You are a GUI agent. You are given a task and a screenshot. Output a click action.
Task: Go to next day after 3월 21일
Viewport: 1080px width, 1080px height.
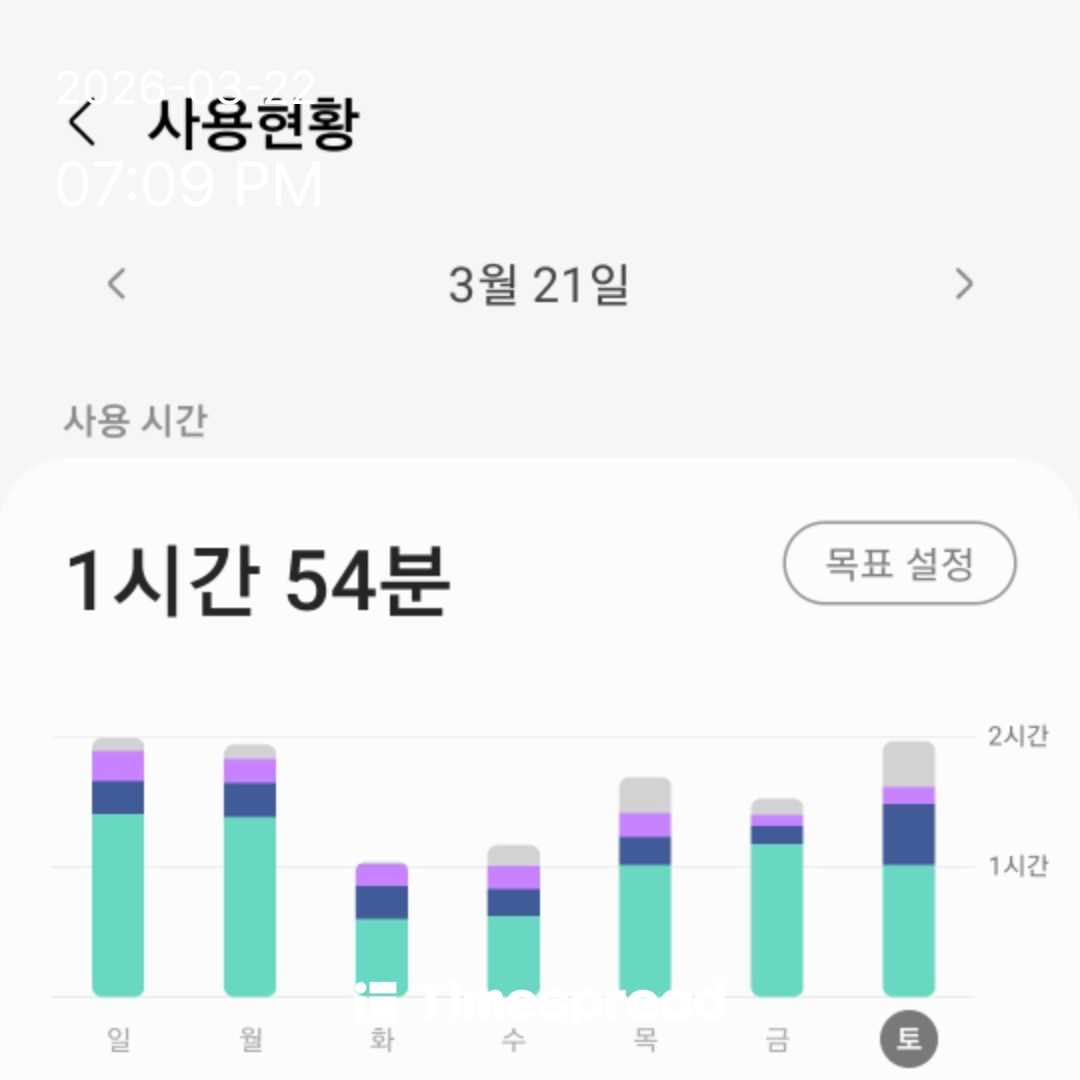coord(963,284)
